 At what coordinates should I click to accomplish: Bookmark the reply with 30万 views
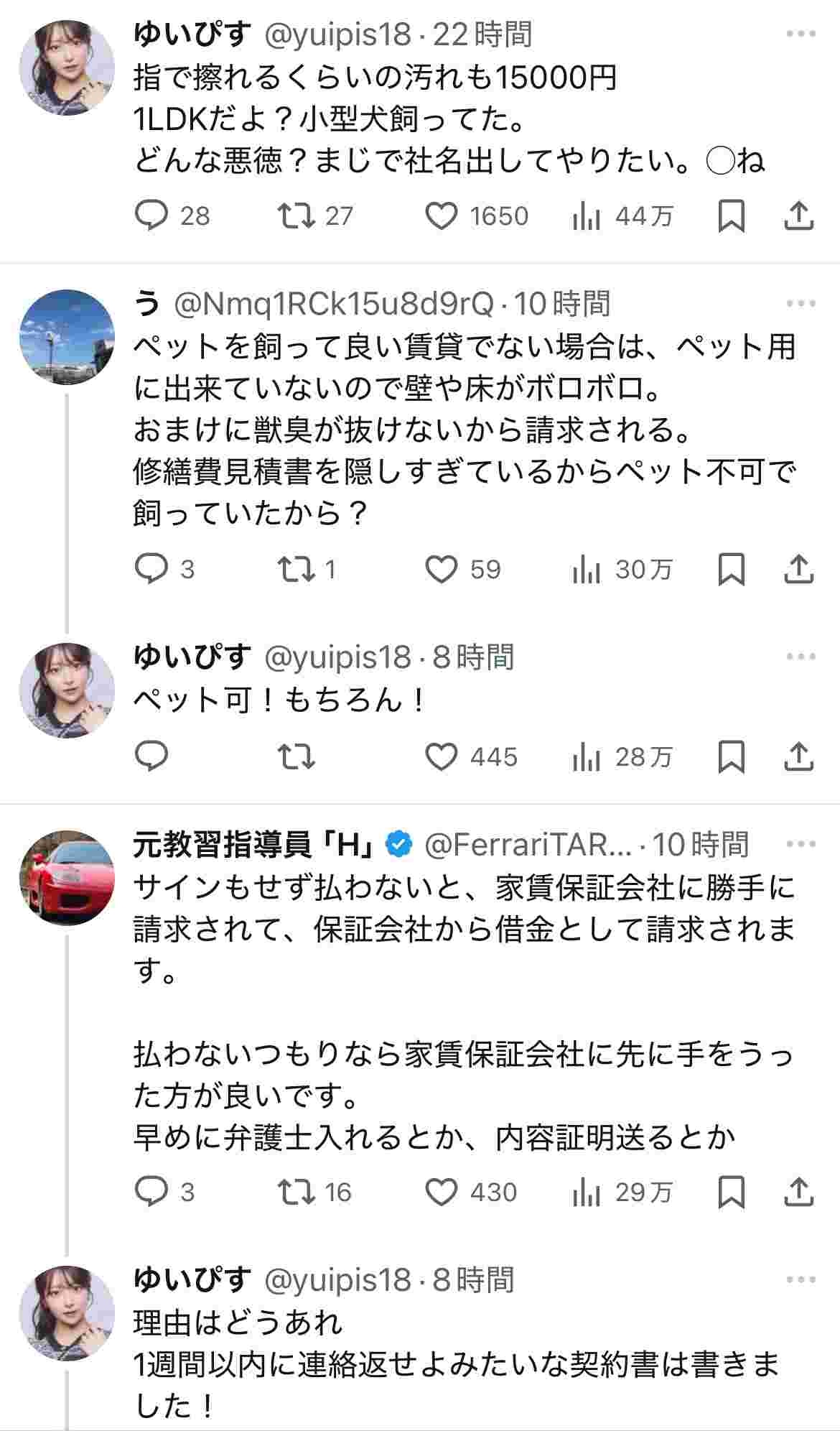(x=731, y=570)
